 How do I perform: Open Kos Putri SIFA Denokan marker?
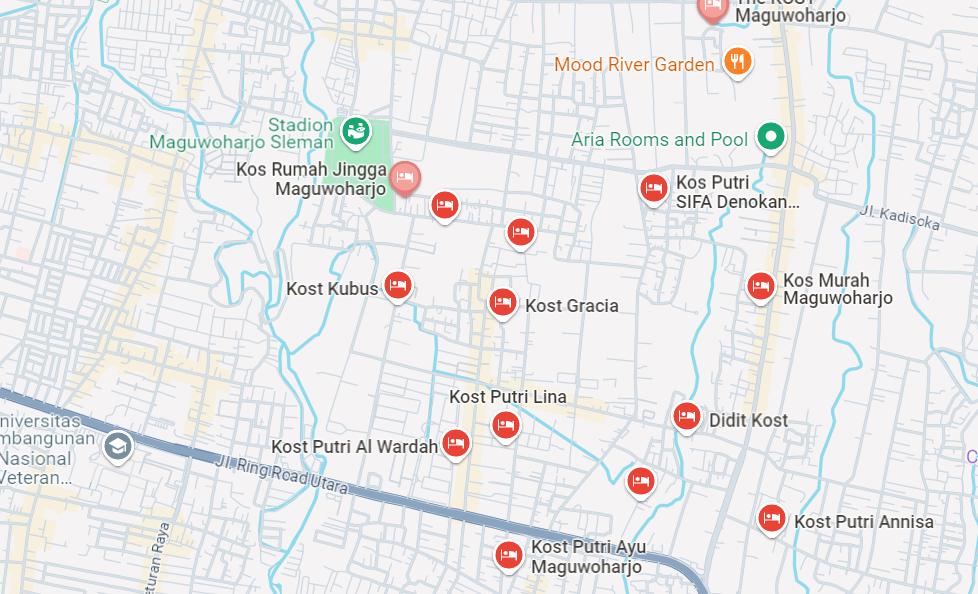pyautogui.click(x=654, y=187)
